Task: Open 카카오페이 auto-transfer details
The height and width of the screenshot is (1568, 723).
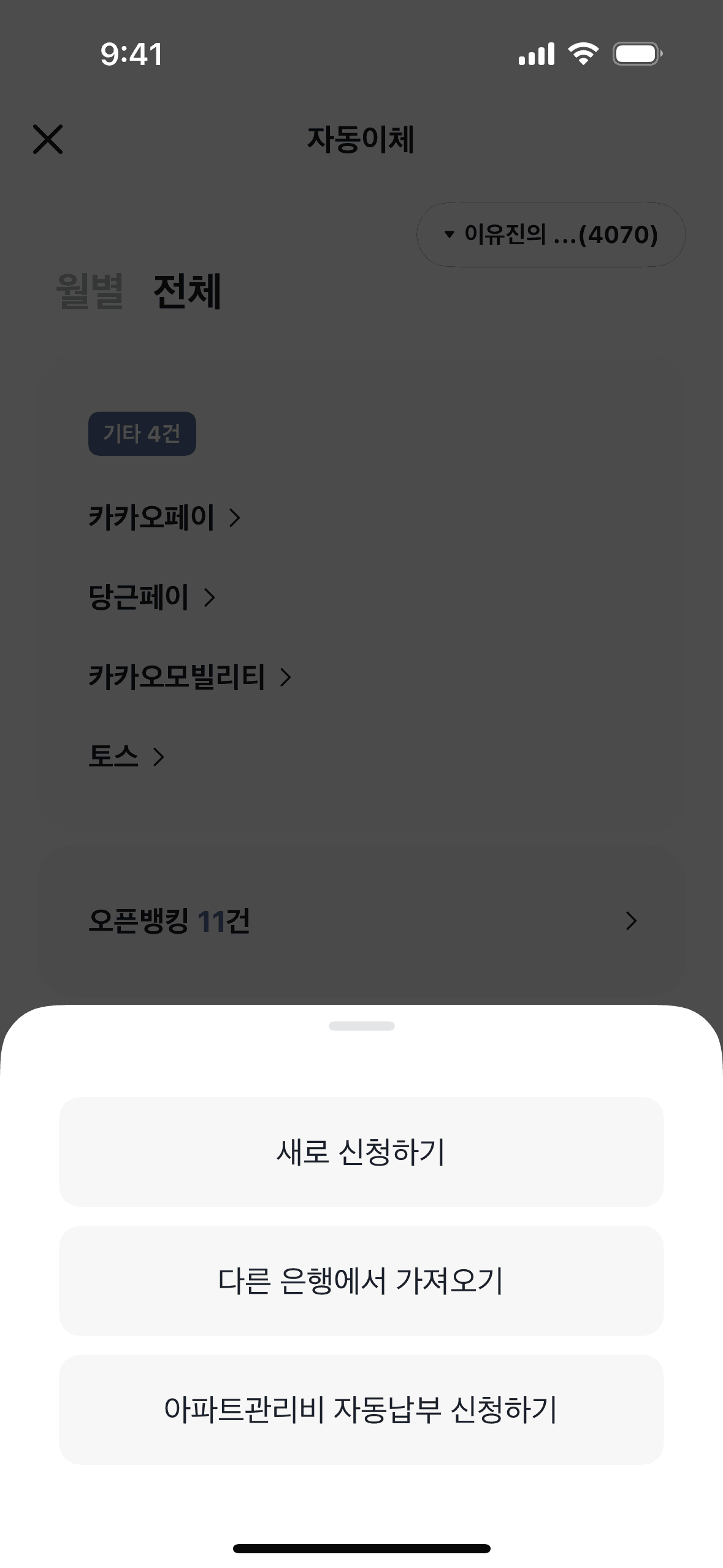Action: (x=164, y=517)
